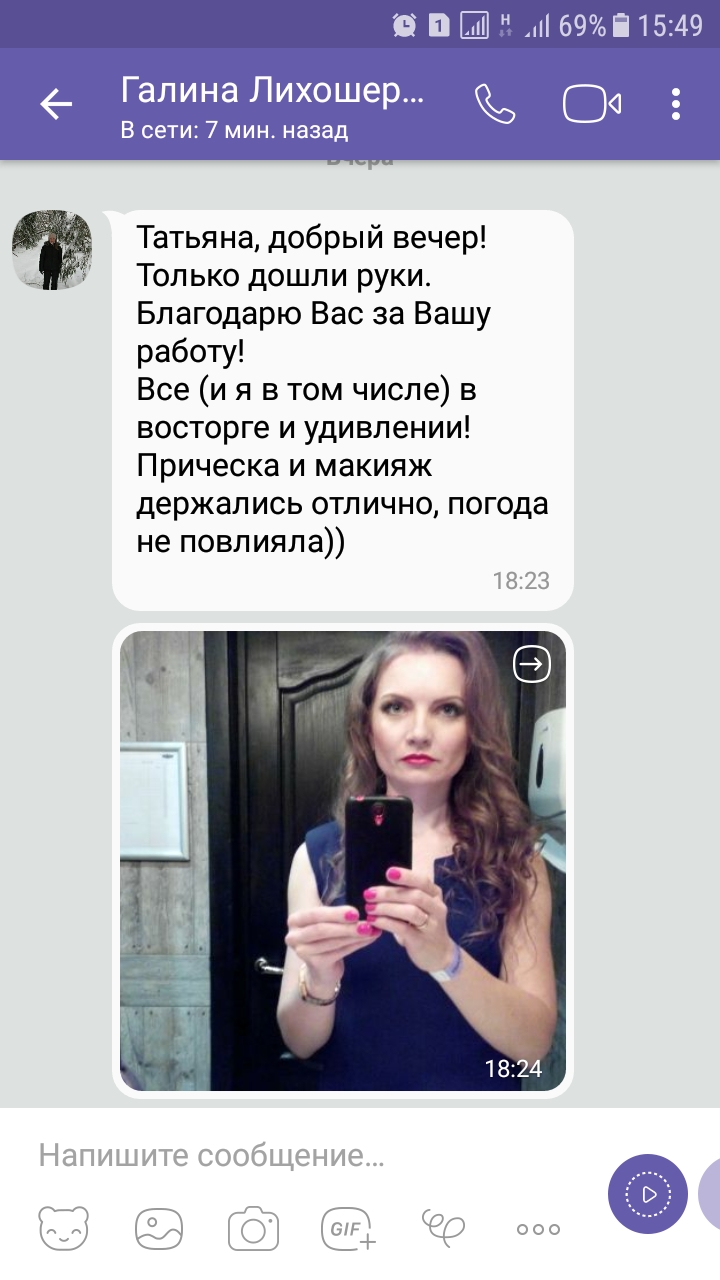
Task: Start a video call with Галина
Action: (592, 104)
